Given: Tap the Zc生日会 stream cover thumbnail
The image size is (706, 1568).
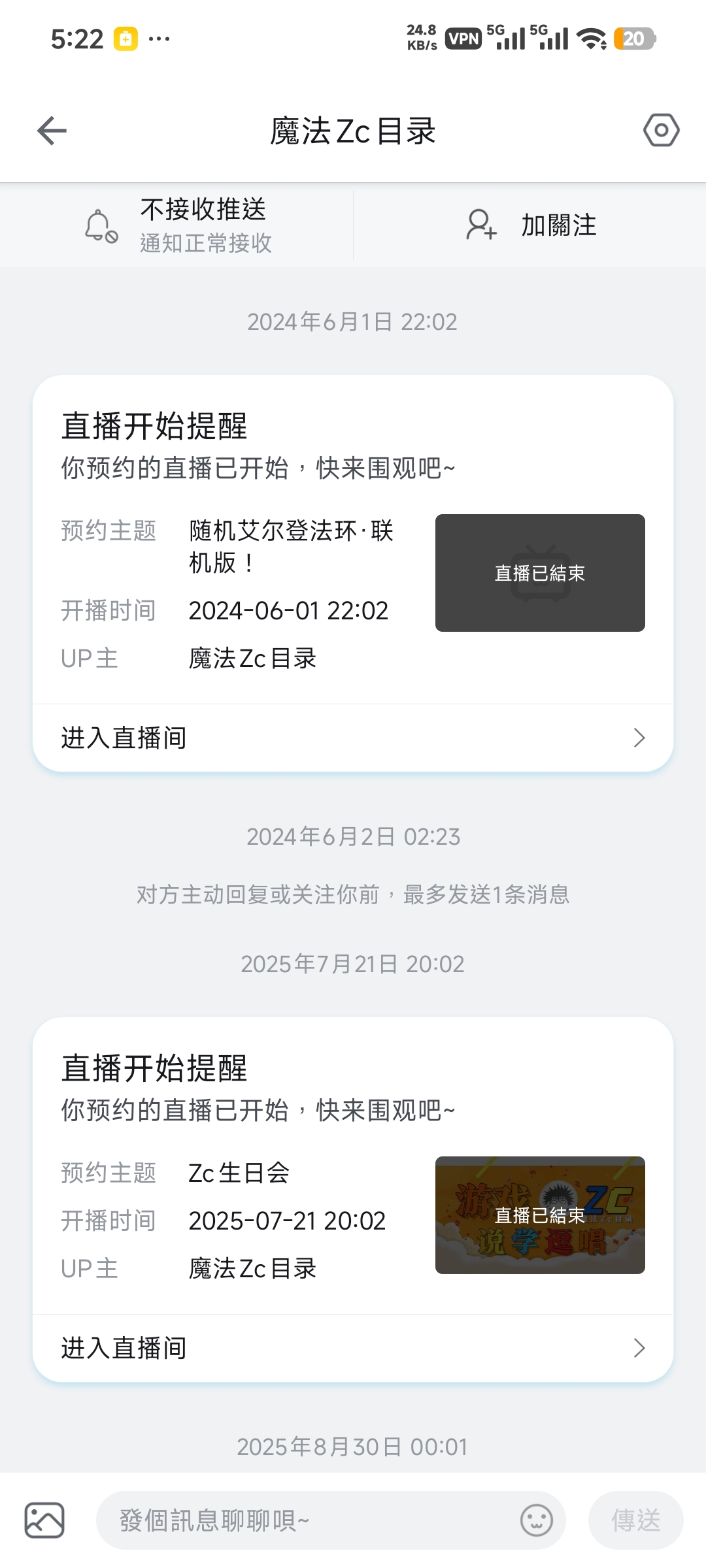Looking at the screenshot, I should (540, 1215).
